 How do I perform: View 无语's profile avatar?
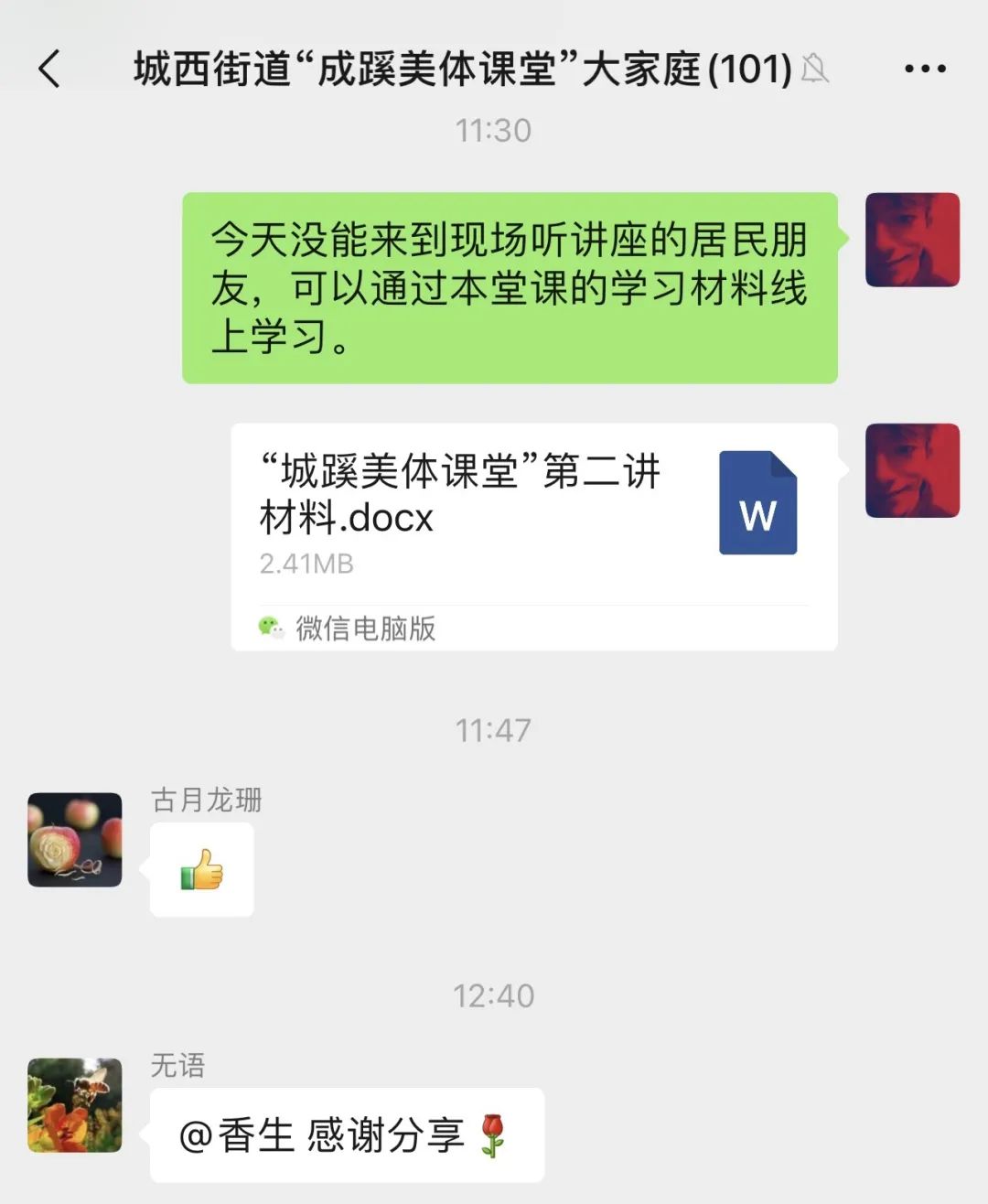coord(75,1104)
